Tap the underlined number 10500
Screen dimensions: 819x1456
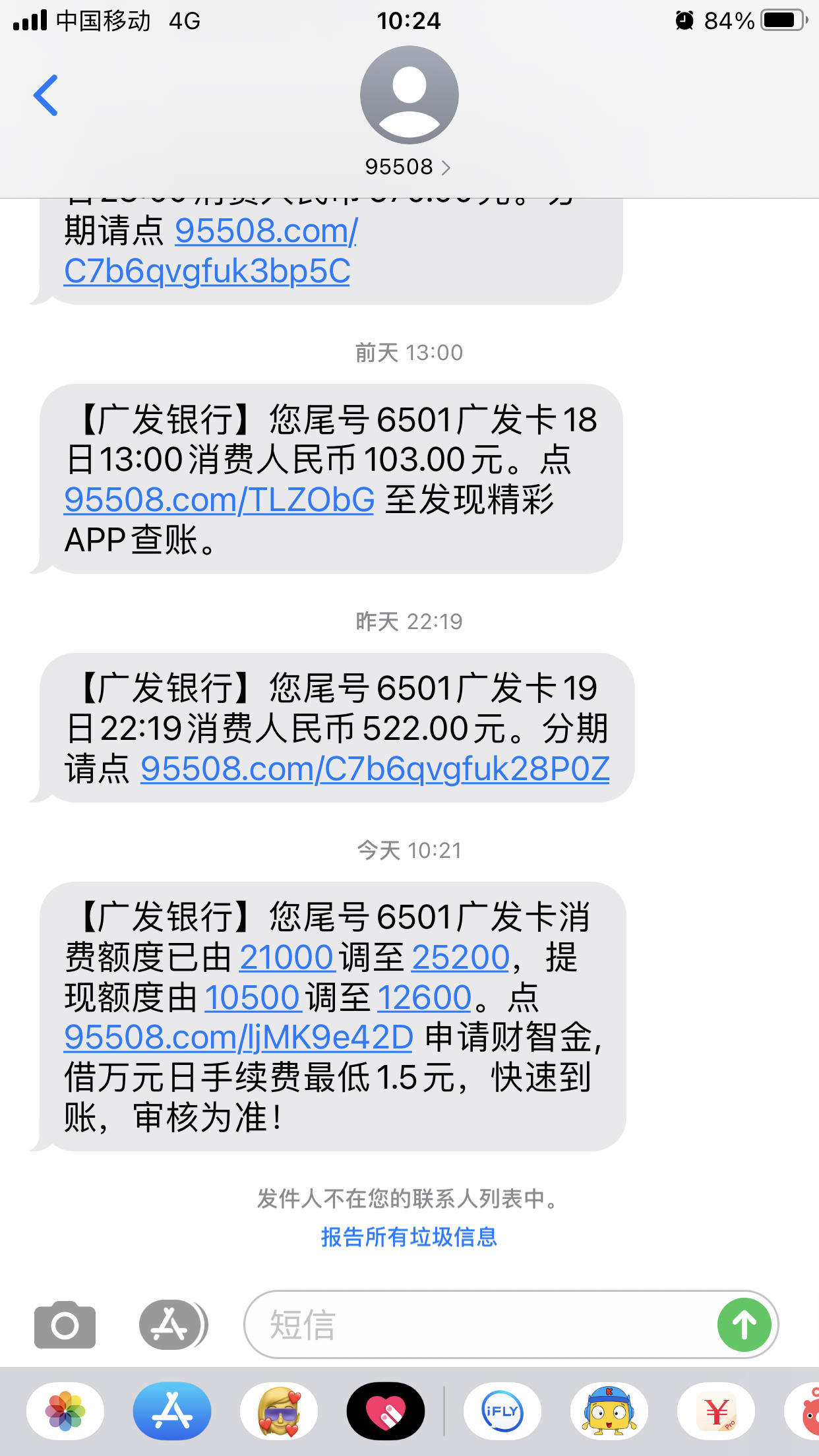coord(253,998)
